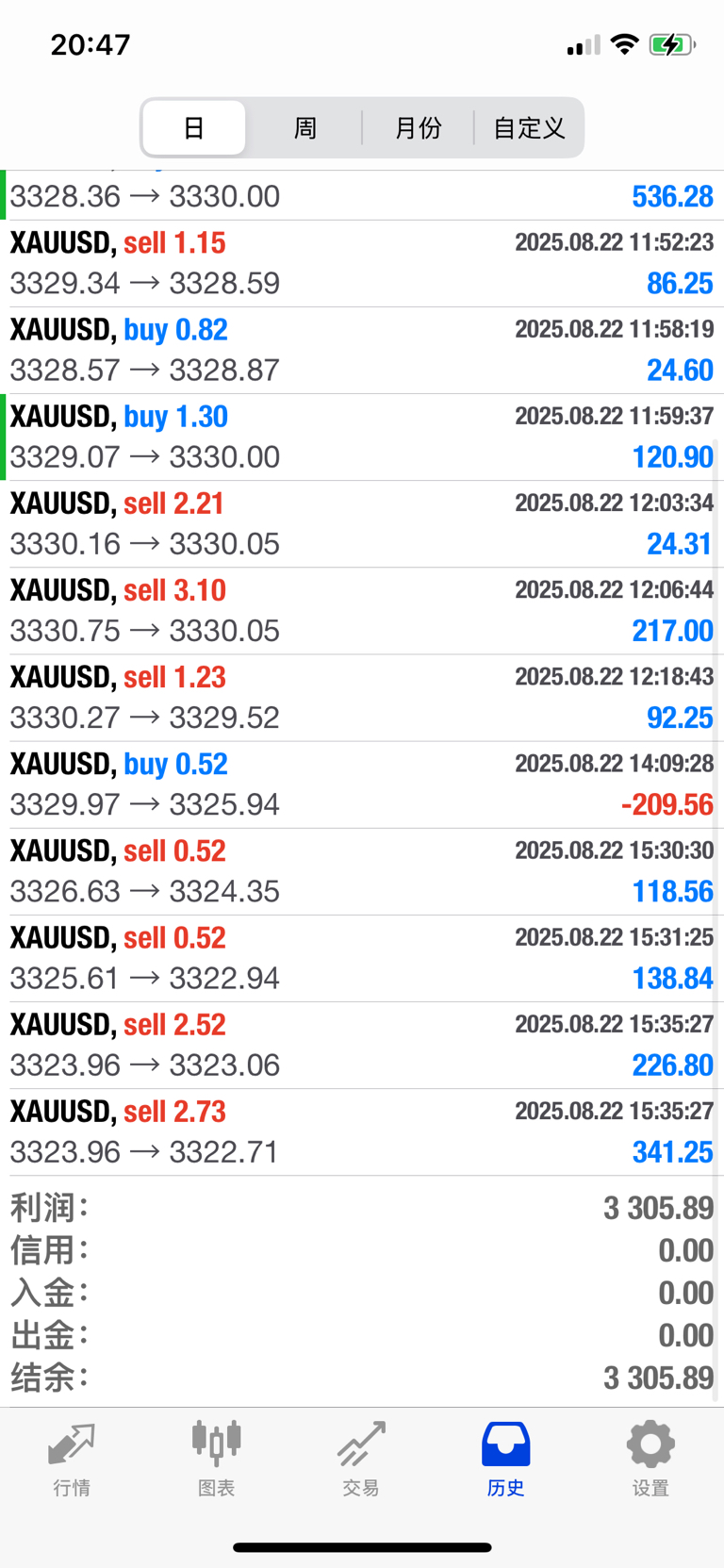This screenshot has height=1568, width=724.
Task: Tap the 历史 history tab
Action: tap(506, 1459)
